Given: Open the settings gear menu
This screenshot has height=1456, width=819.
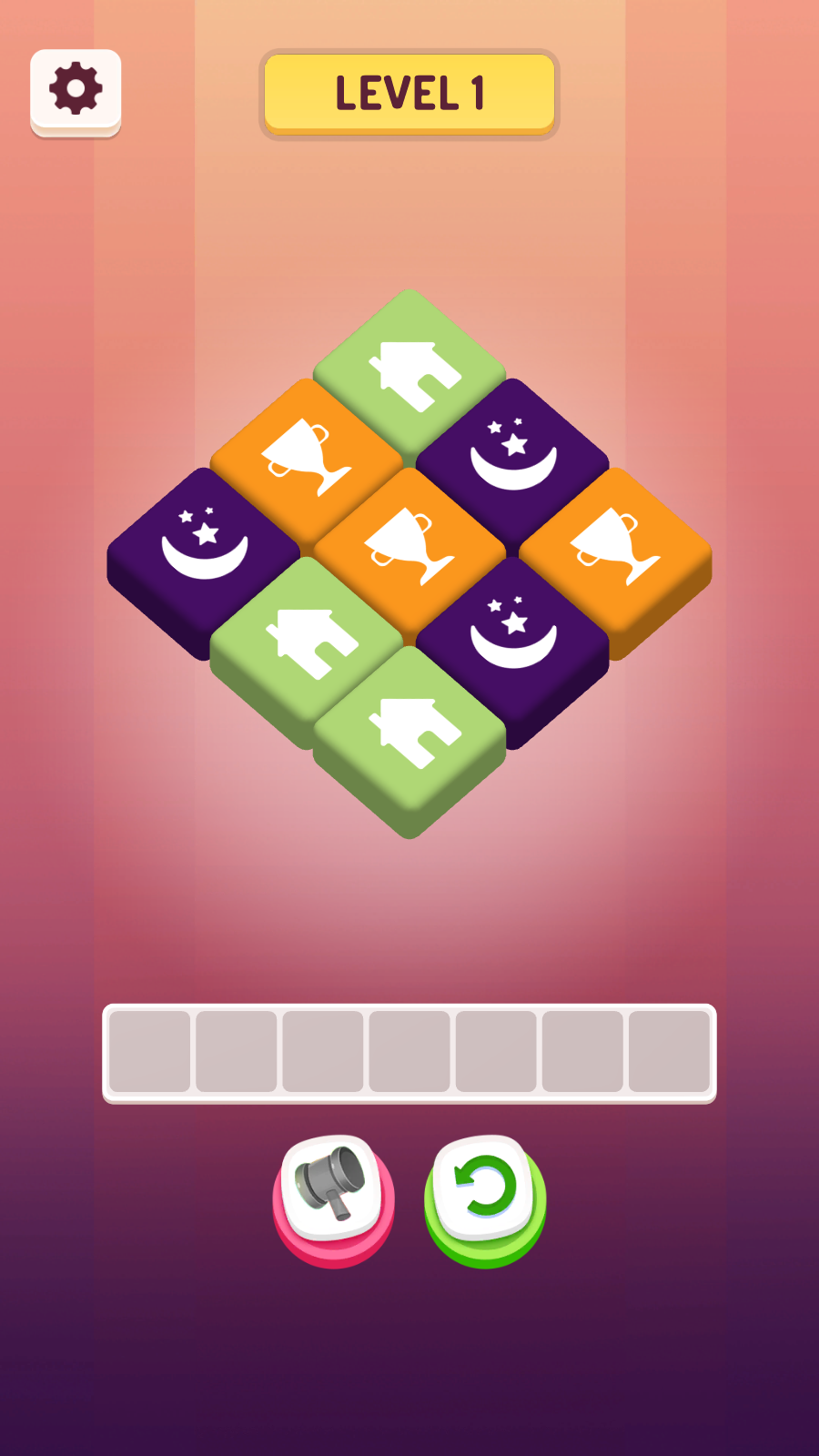Looking at the screenshot, I should [76, 86].
